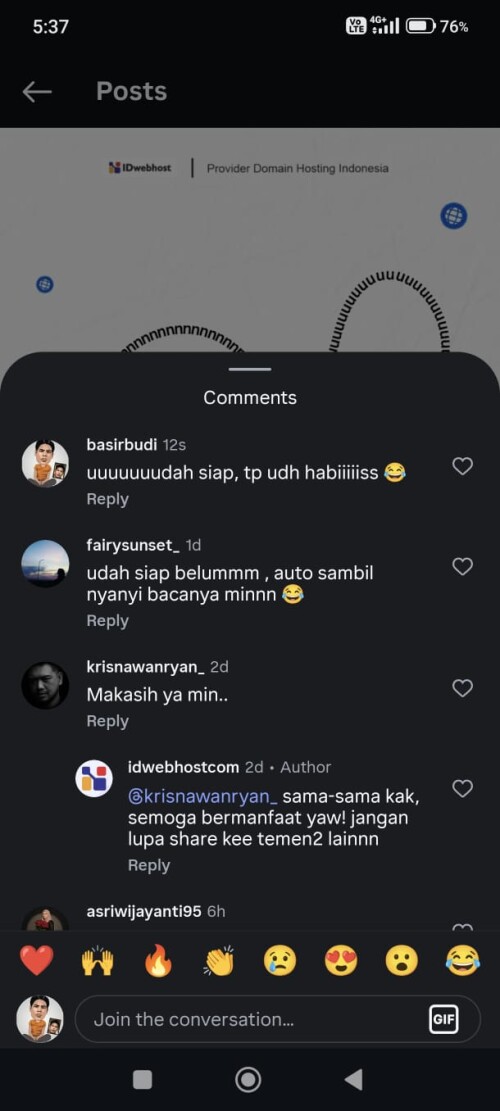500x1111 pixels.
Task: Like krisnawanryan_'s comment
Action: [462, 688]
